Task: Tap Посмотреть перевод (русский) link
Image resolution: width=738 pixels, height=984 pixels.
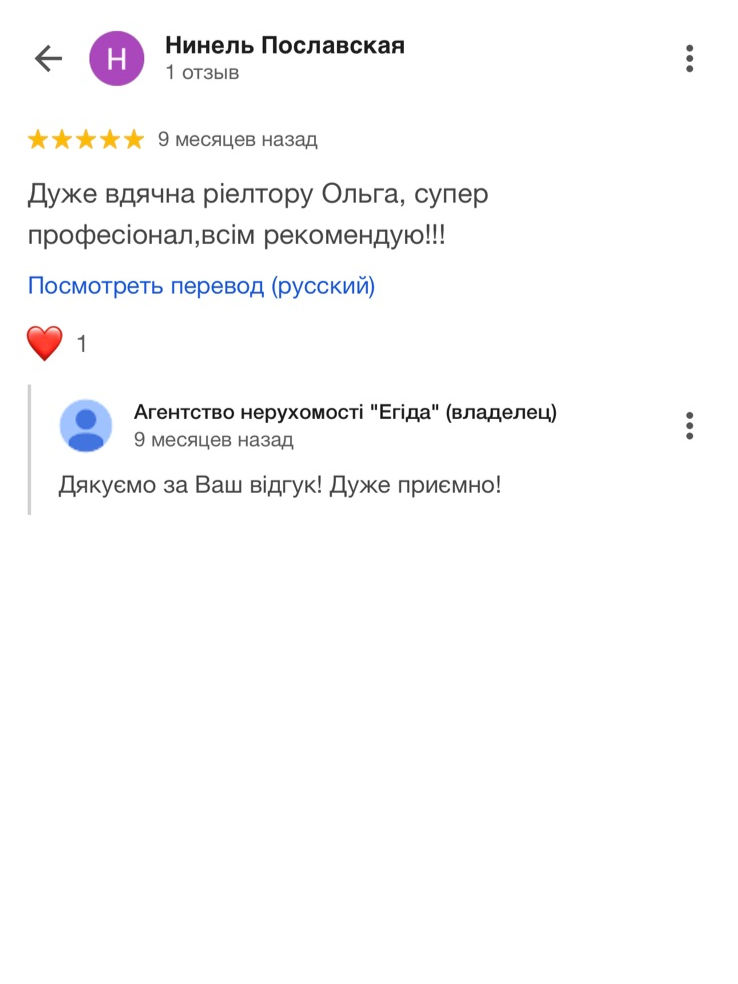Action: 201,286
